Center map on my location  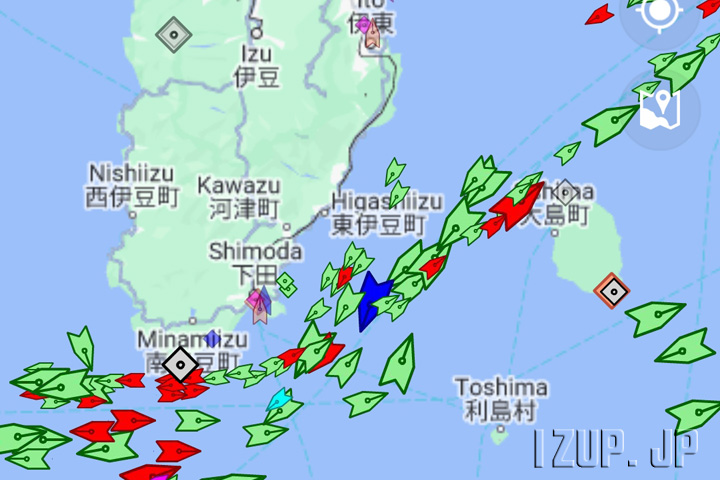coord(660,12)
